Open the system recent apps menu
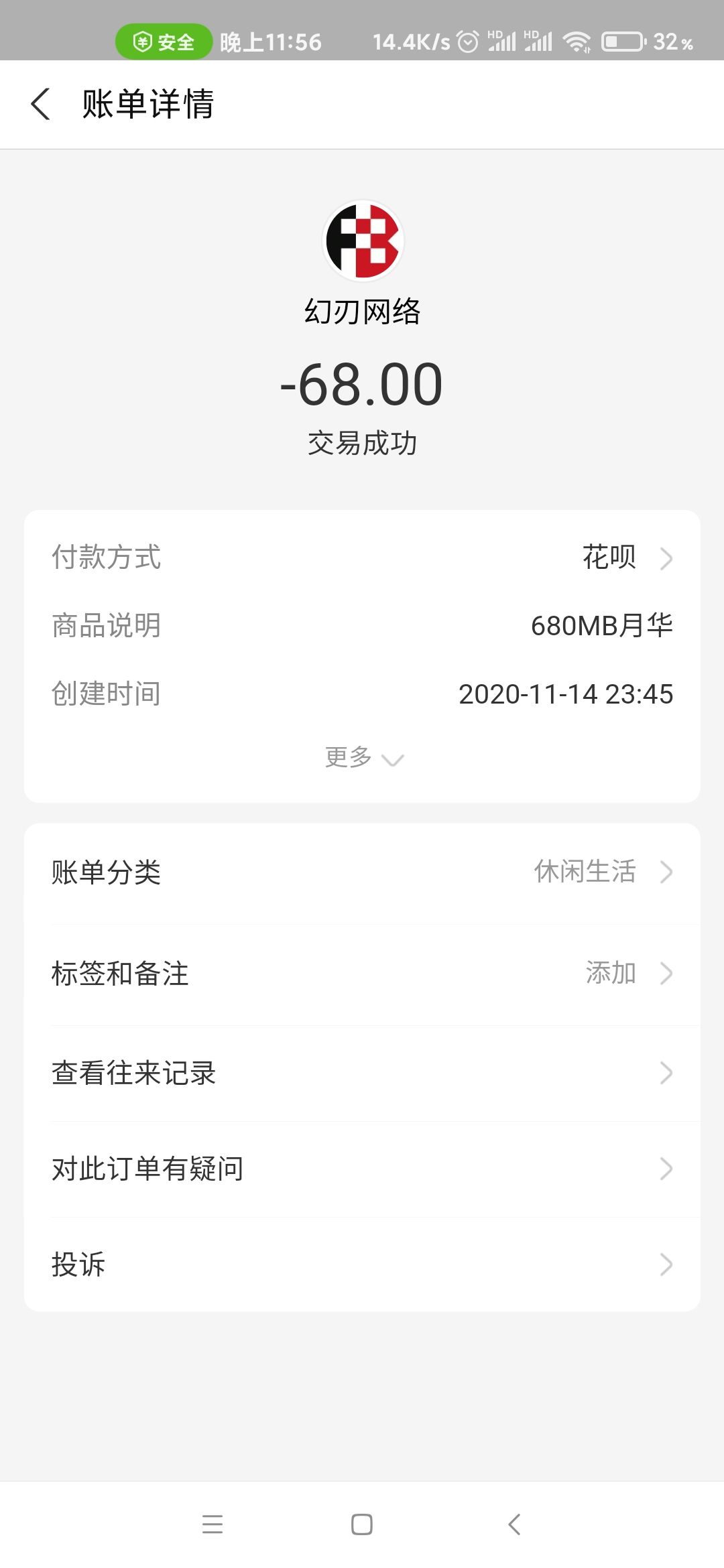 coord(213,1524)
